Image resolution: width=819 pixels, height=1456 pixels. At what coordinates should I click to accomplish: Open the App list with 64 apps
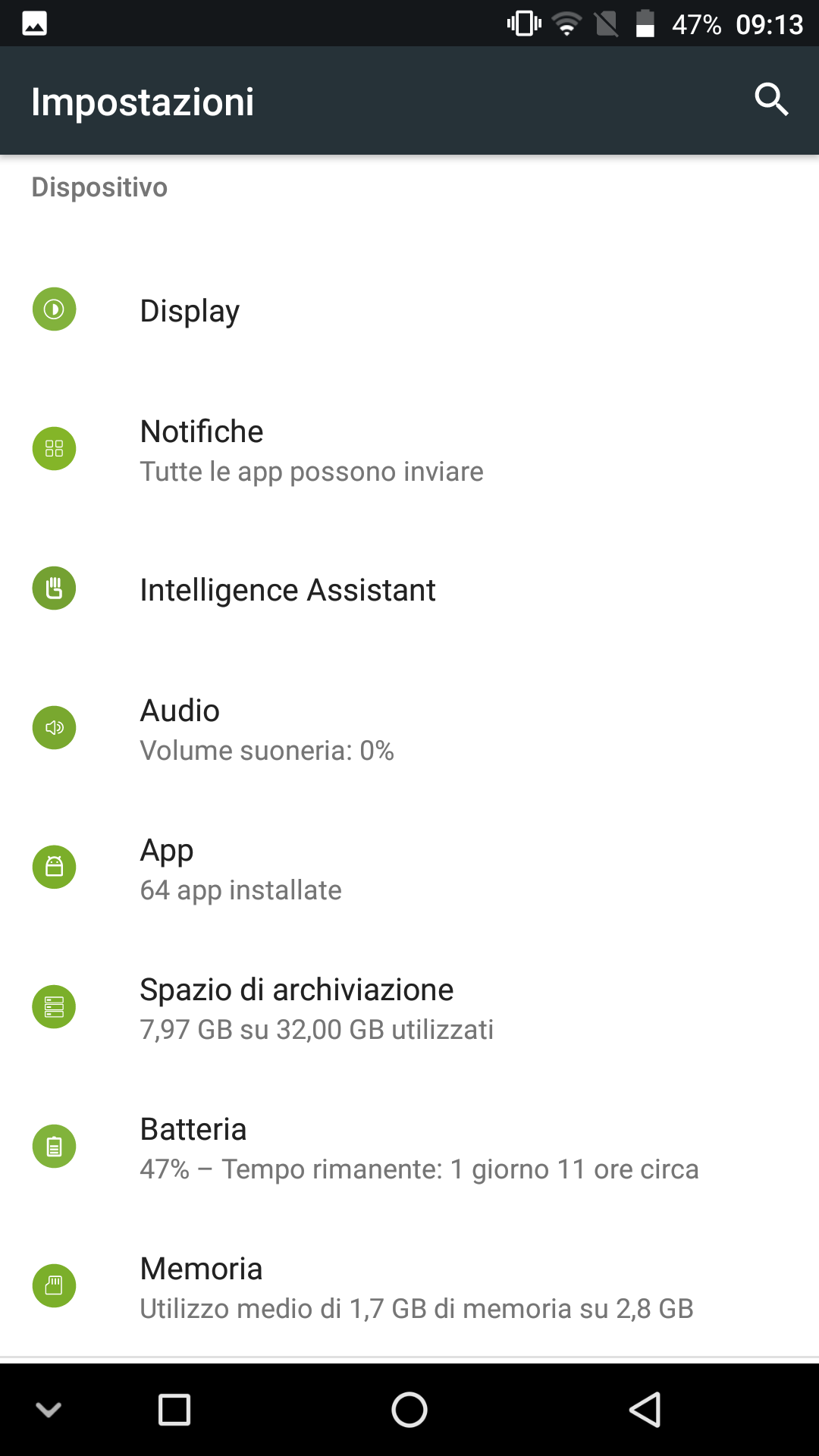click(409, 868)
